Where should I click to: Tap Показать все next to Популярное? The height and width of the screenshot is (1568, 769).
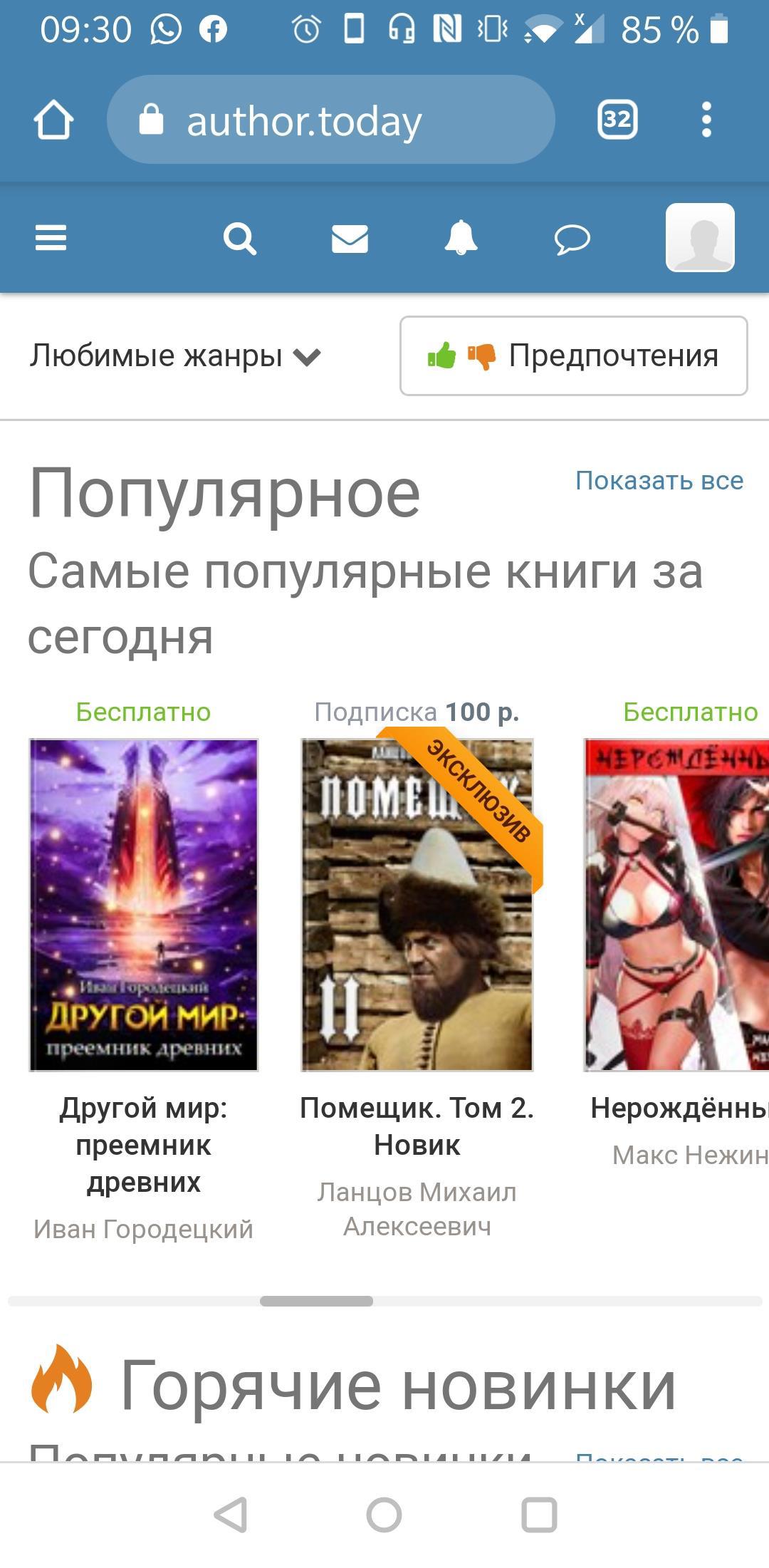[x=659, y=481]
